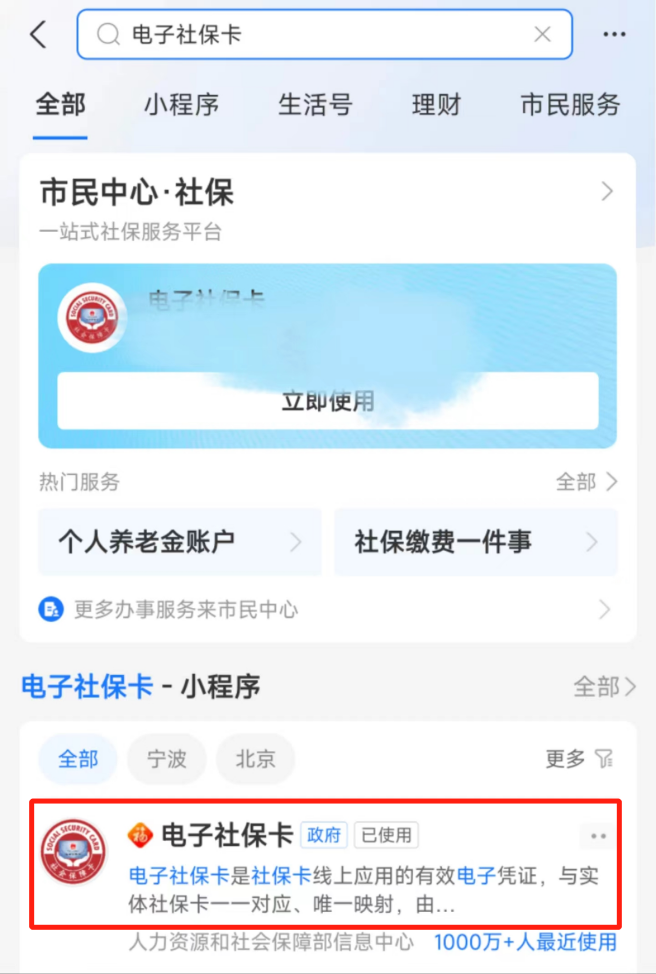Open 个人养老金账户 service
The height and width of the screenshot is (974, 656).
point(180,542)
